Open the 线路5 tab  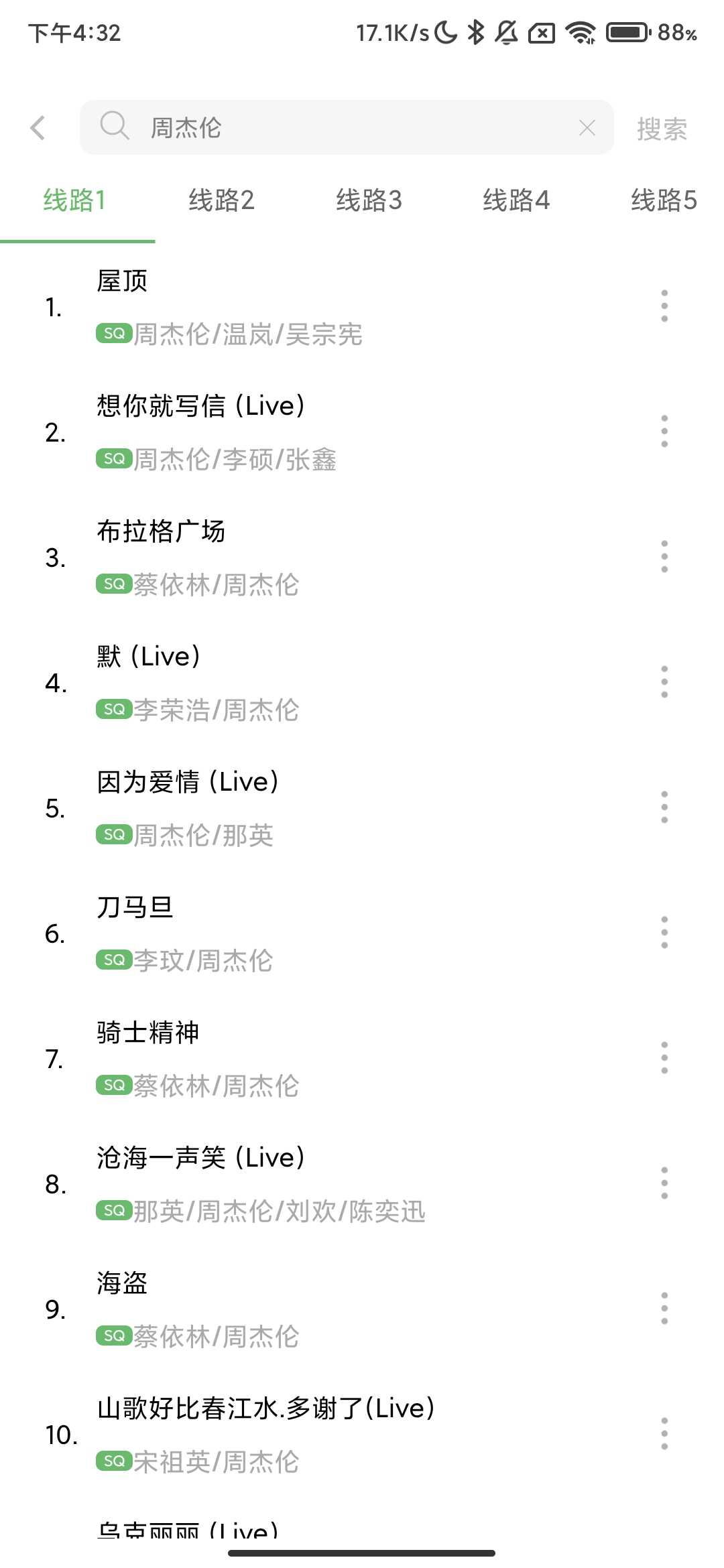coord(664,200)
